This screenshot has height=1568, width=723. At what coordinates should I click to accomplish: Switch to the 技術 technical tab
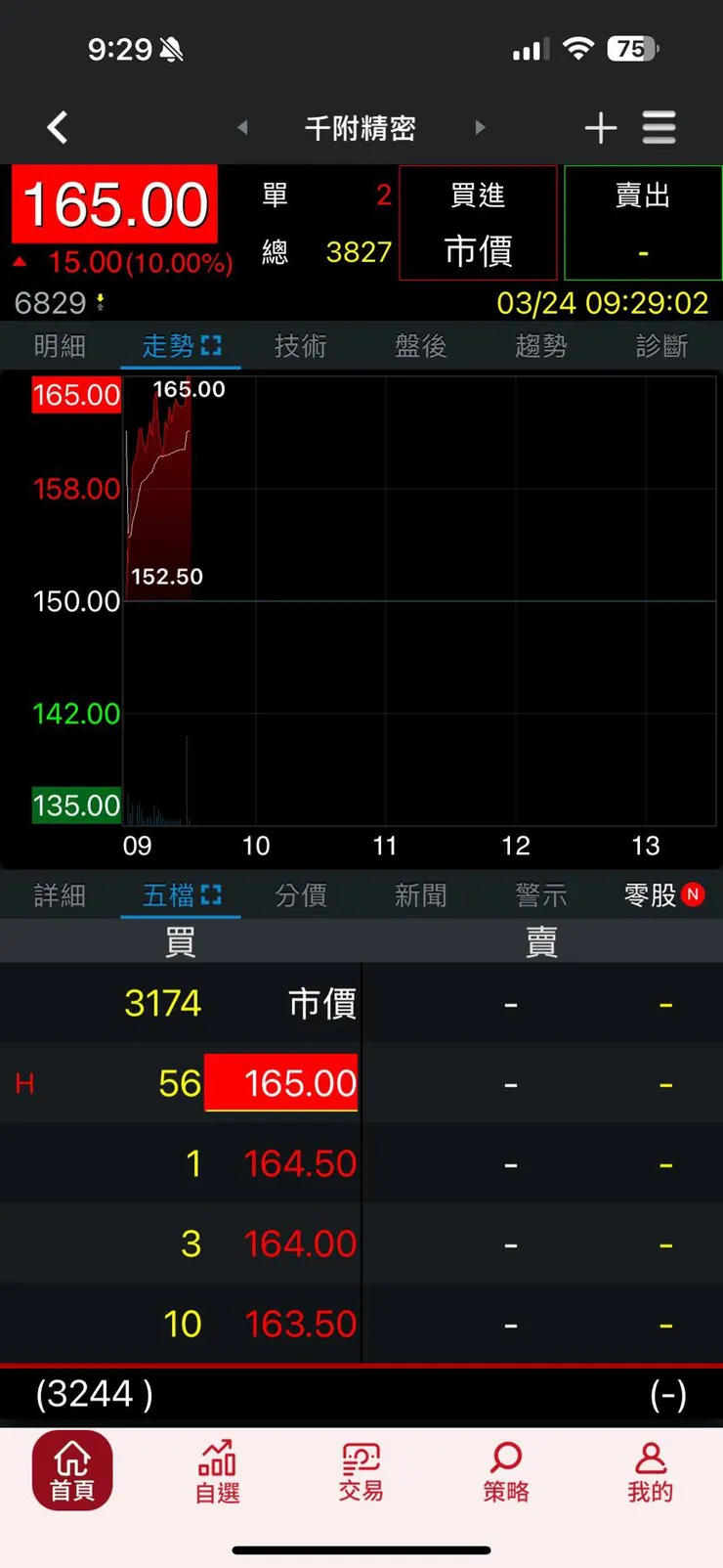click(x=300, y=345)
